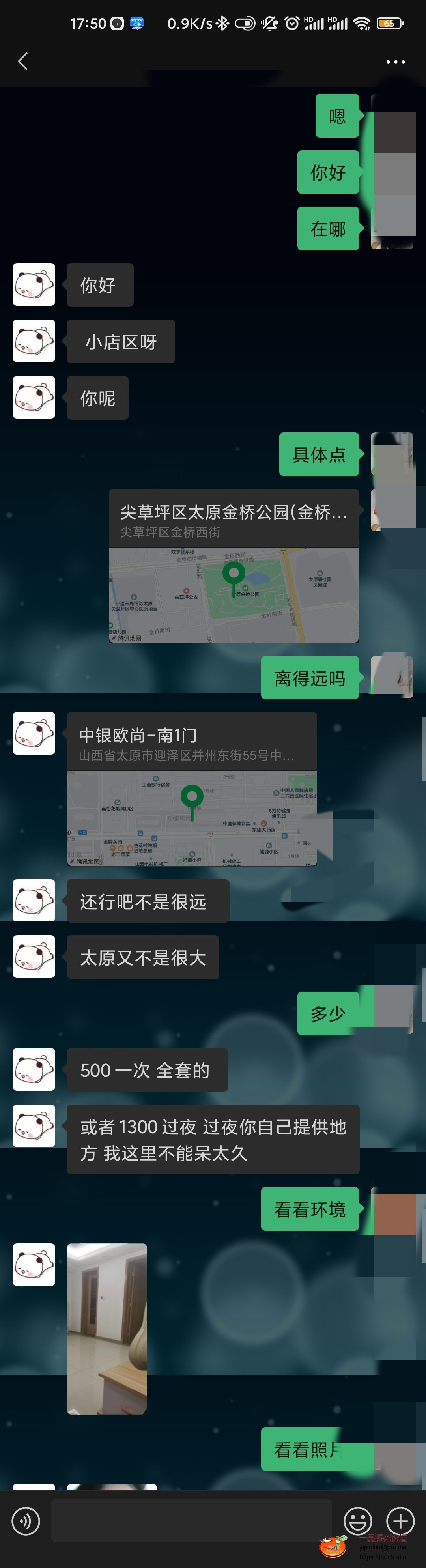Image resolution: width=426 pixels, height=1568 pixels.
Task: Switch to voice message input
Action: pyautogui.click(x=26, y=1521)
